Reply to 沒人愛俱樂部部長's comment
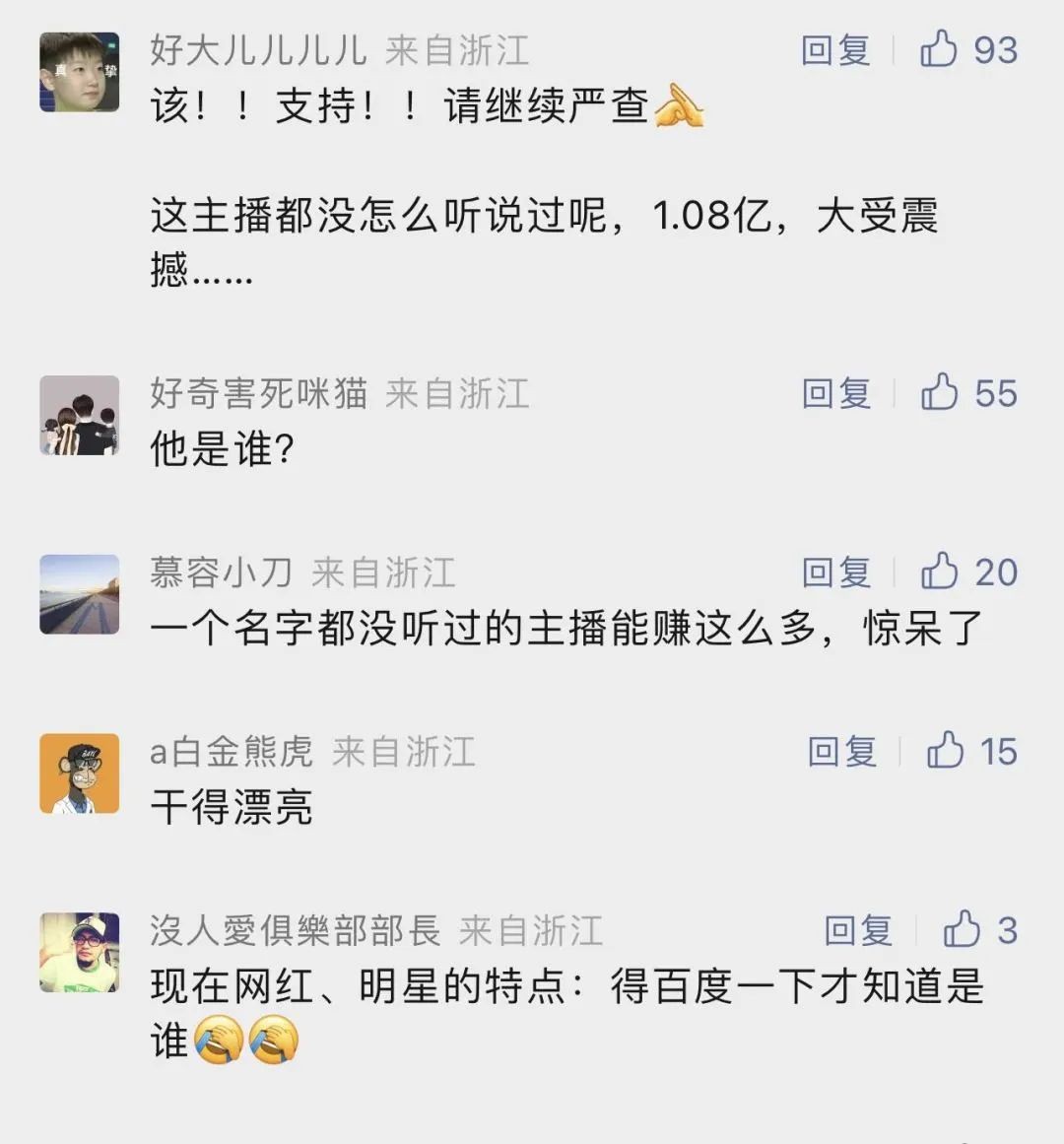 click(x=858, y=930)
